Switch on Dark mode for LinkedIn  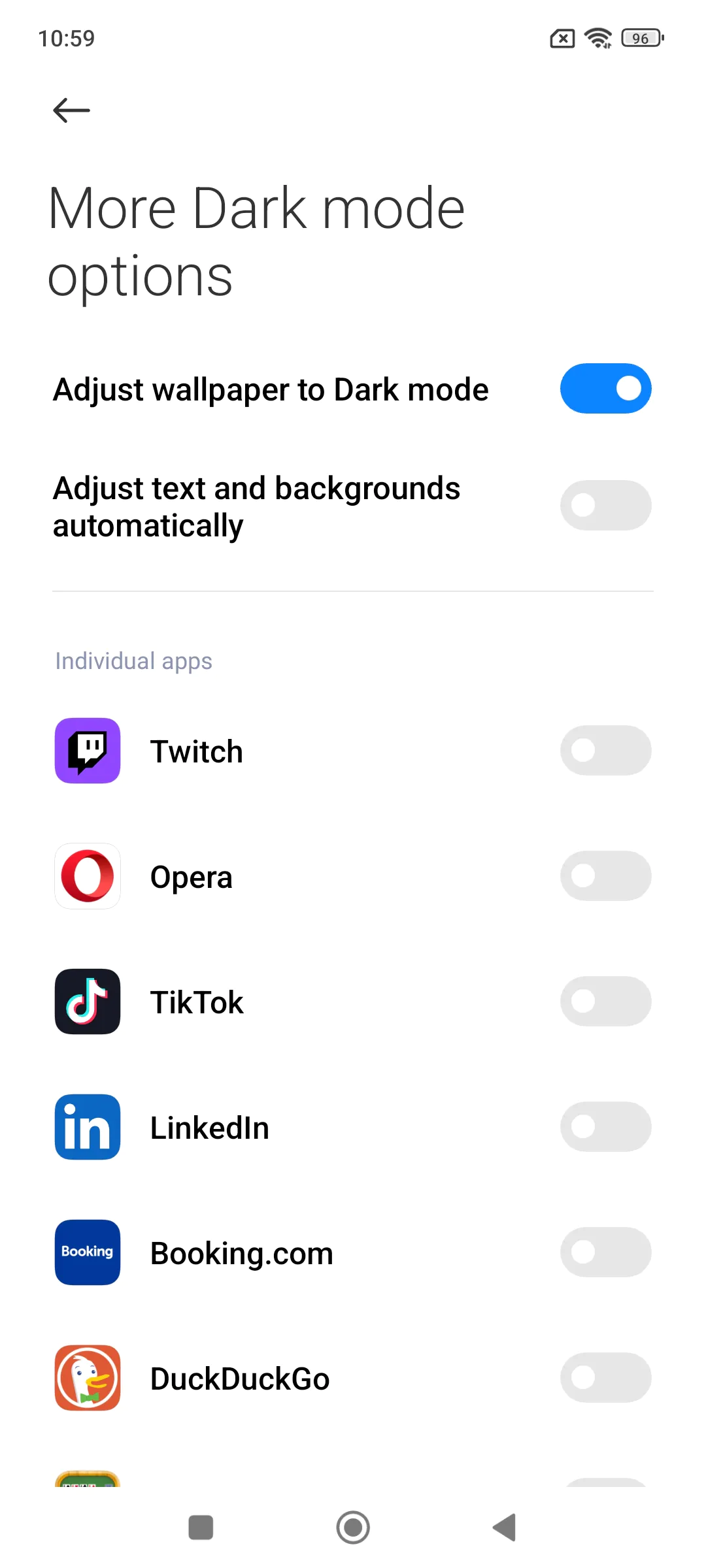[605, 1126]
